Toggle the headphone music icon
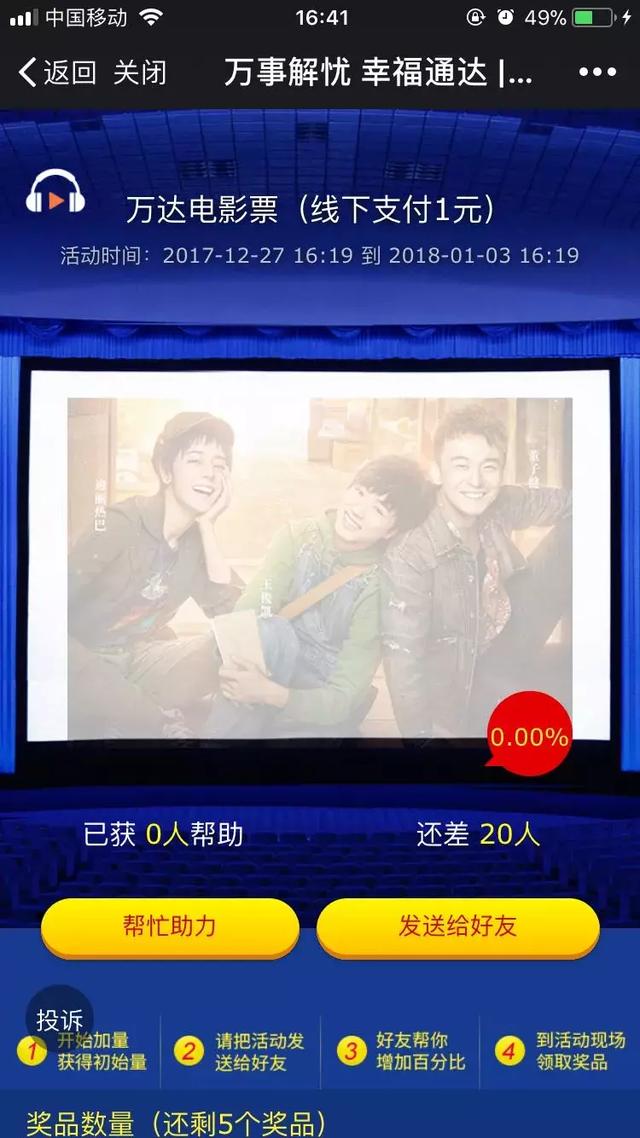Screen dimensions: 640x1138 [x=56, y=192]
